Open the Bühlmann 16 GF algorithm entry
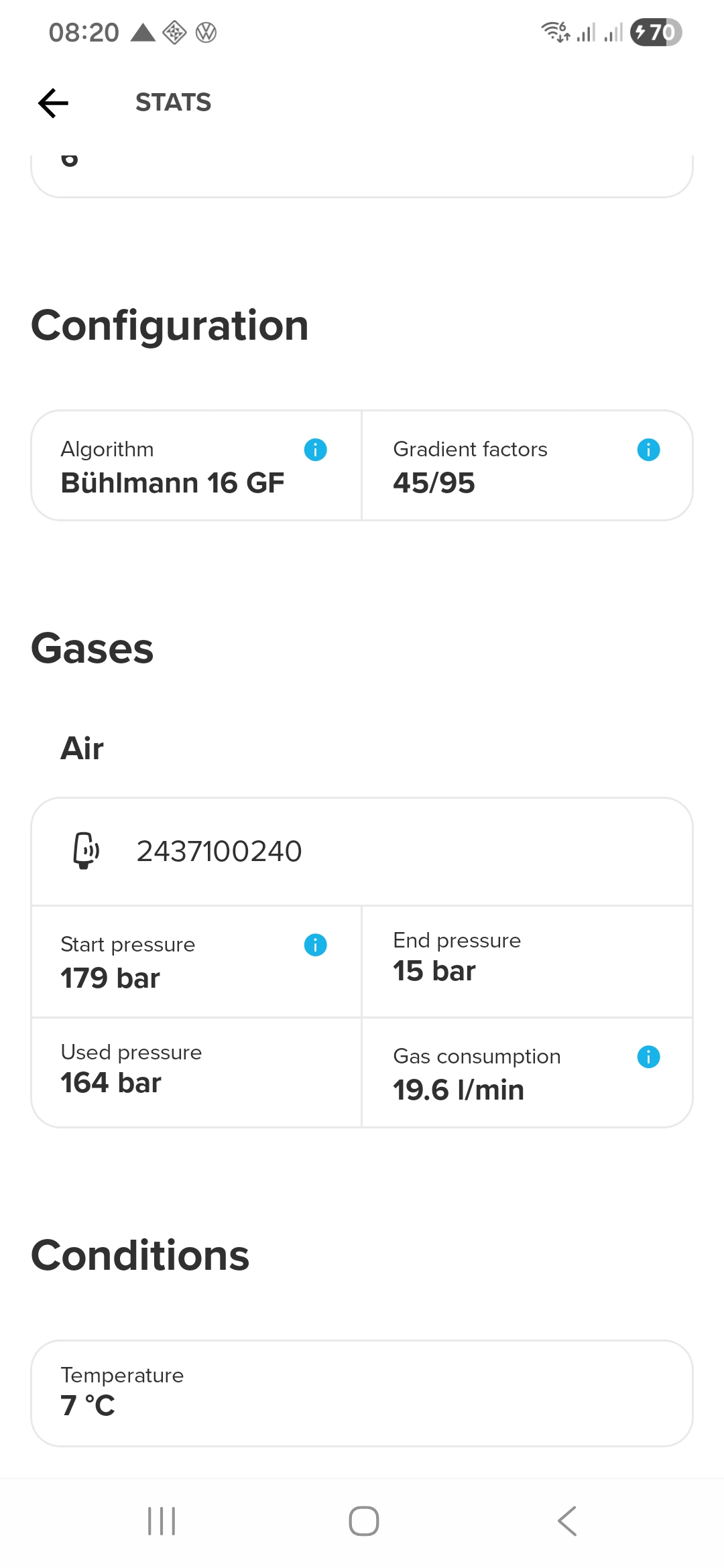 tap(172, 482)
